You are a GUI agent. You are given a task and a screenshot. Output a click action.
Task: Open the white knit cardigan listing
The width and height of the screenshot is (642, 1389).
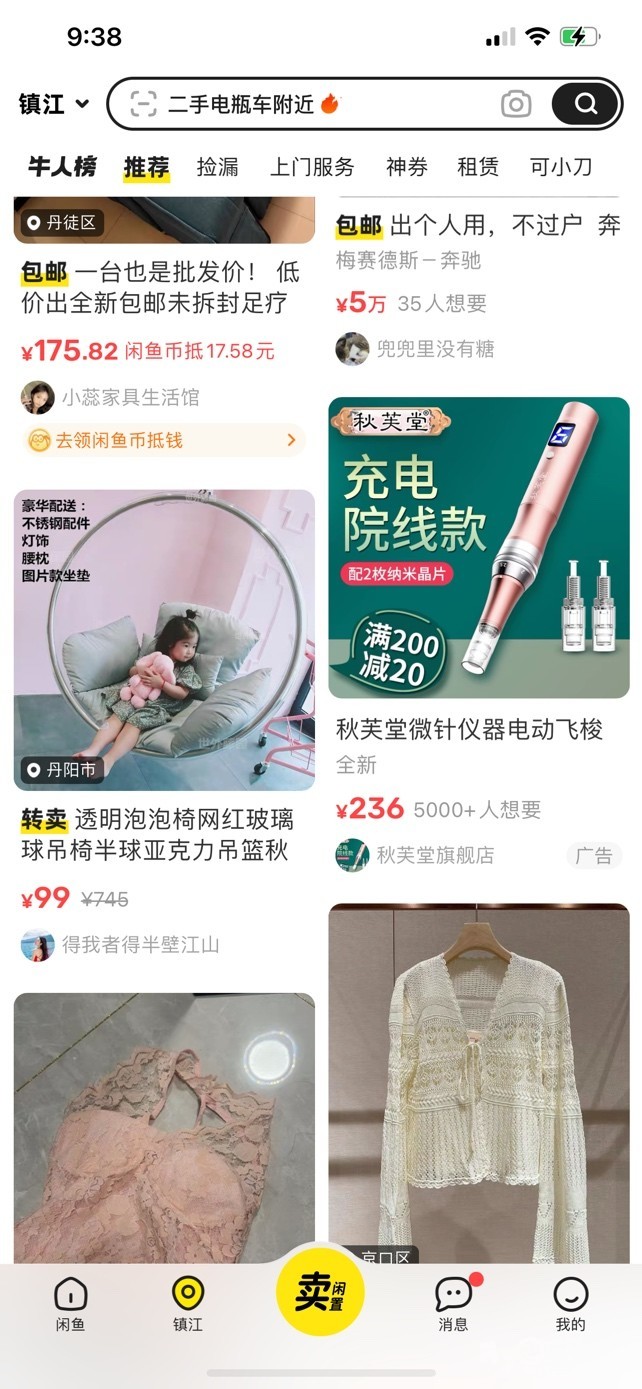(x=479, y=1080)
